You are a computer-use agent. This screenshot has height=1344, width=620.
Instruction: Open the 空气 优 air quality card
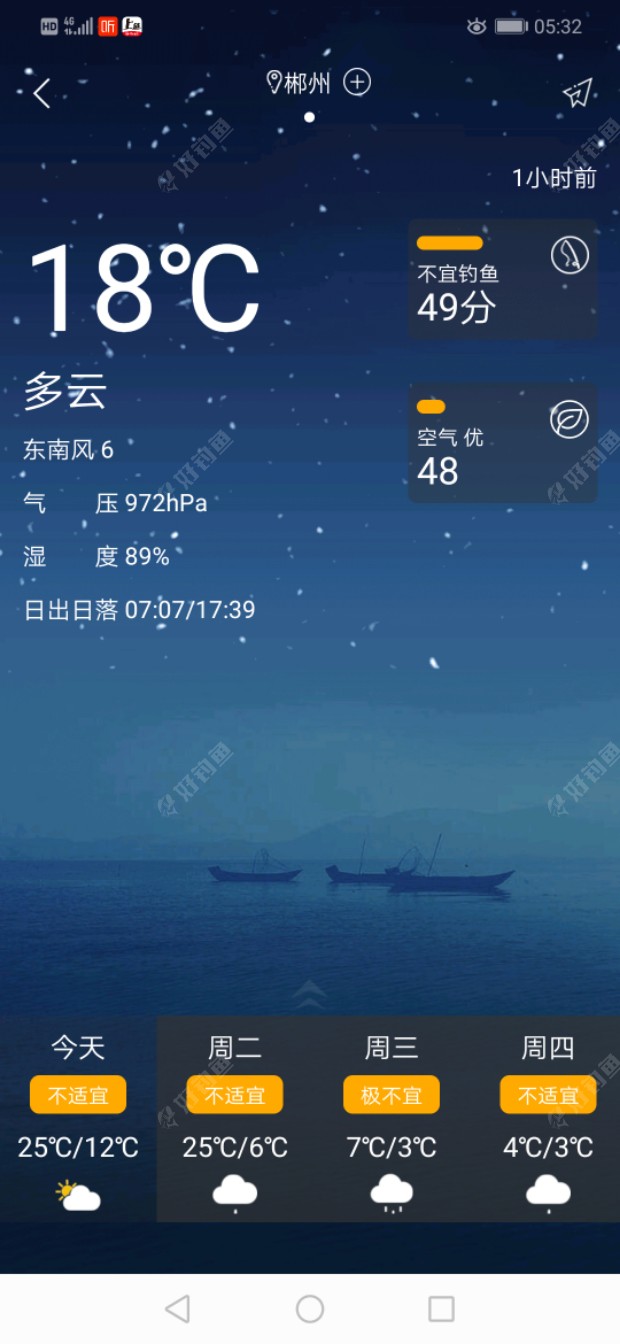pyautogui.click(x=502, y=443)
